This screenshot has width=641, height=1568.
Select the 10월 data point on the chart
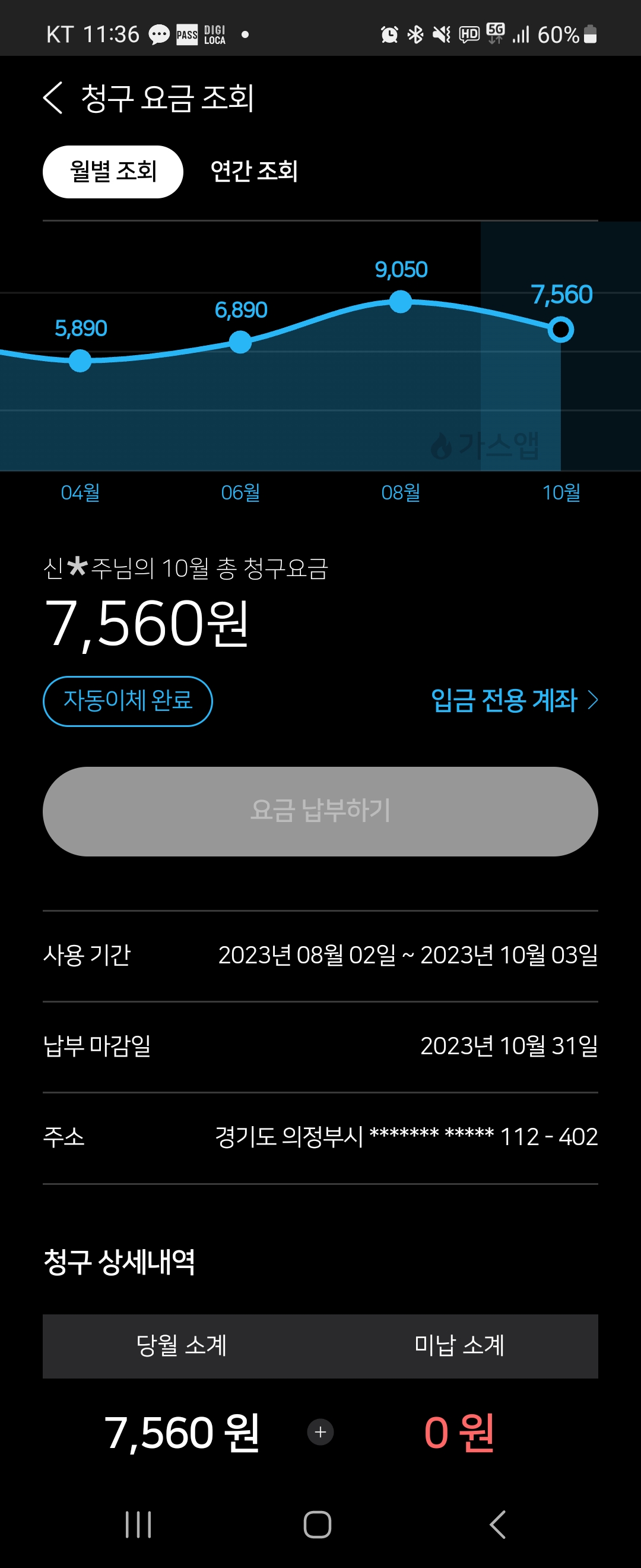(x=560, y=329)
